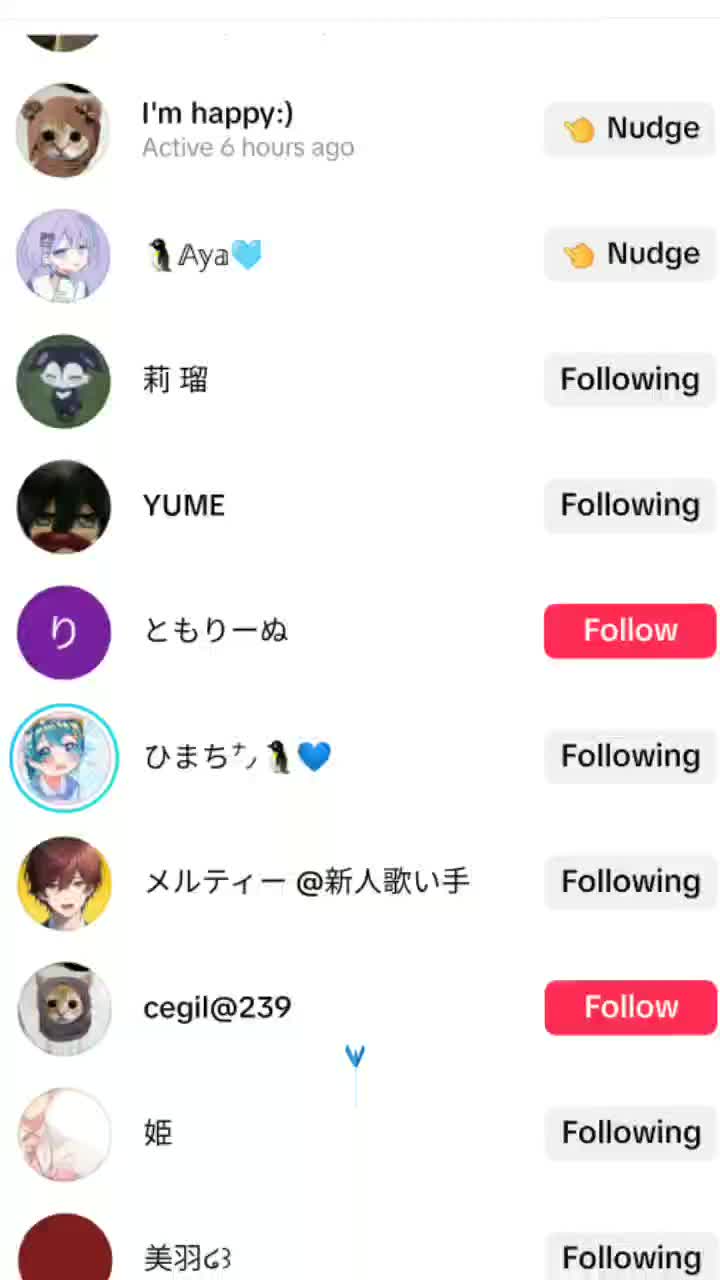Tap Following button next to 姫
720x1280 pixels.
(x=630, y=1133)
